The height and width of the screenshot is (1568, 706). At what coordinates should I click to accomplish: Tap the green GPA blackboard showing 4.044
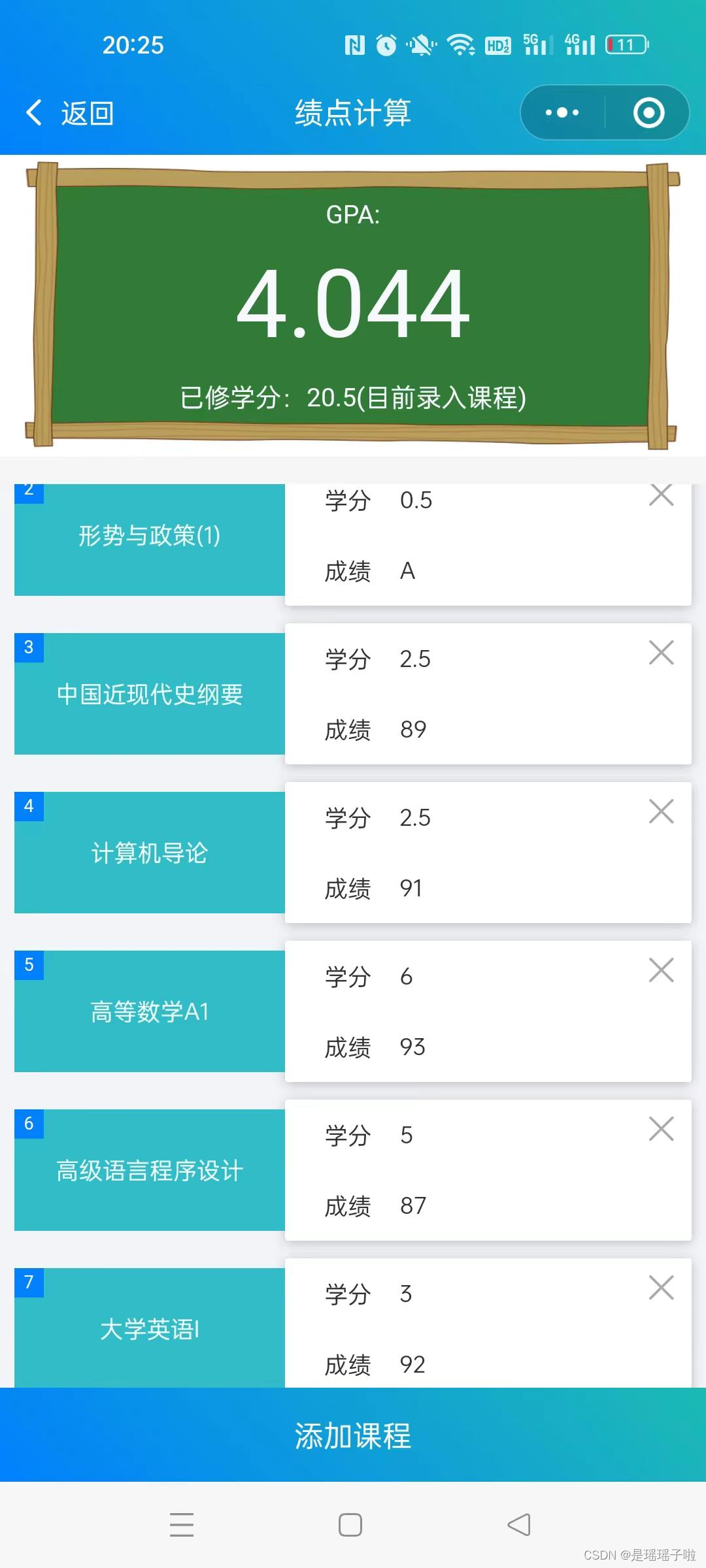(x=353, y=301)
